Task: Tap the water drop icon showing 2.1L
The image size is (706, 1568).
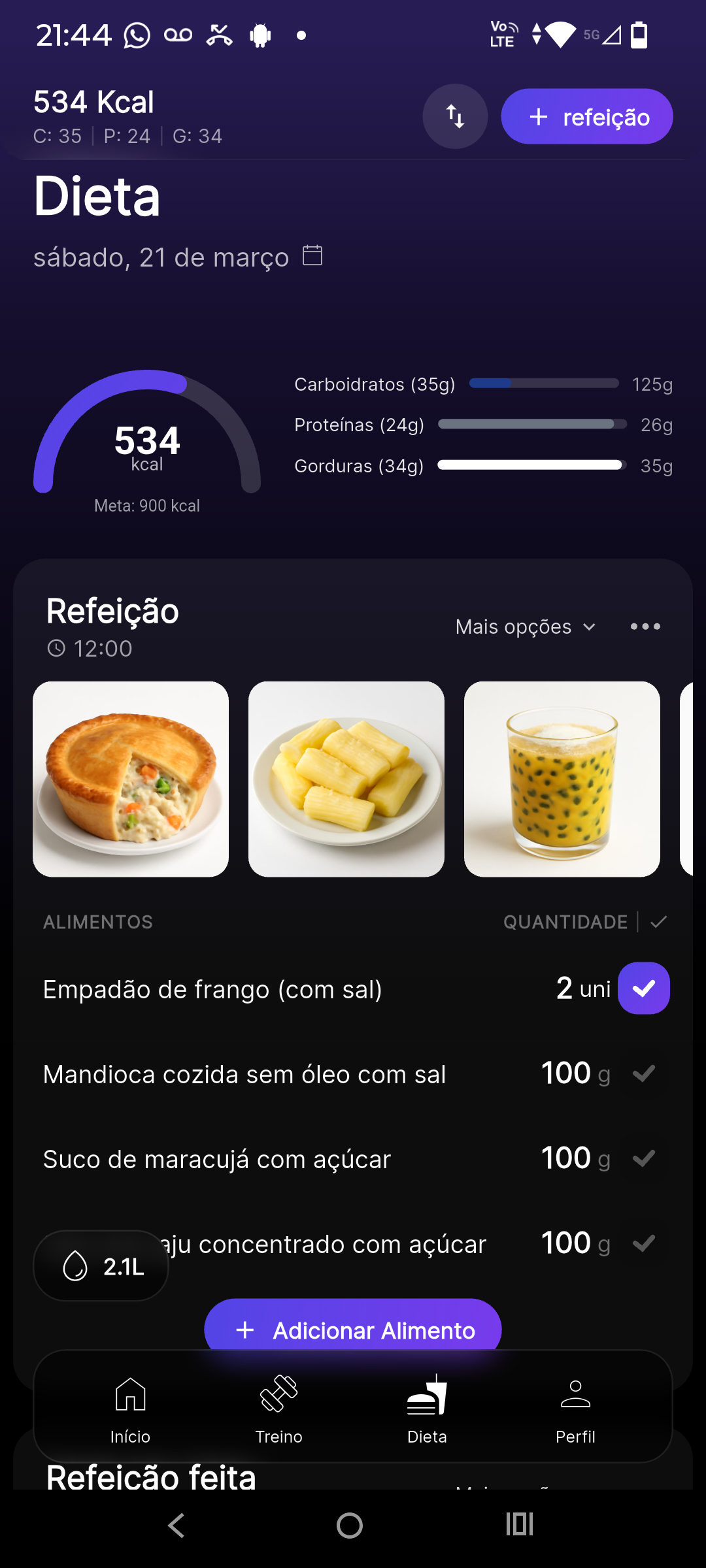Action: (101, 1266)
